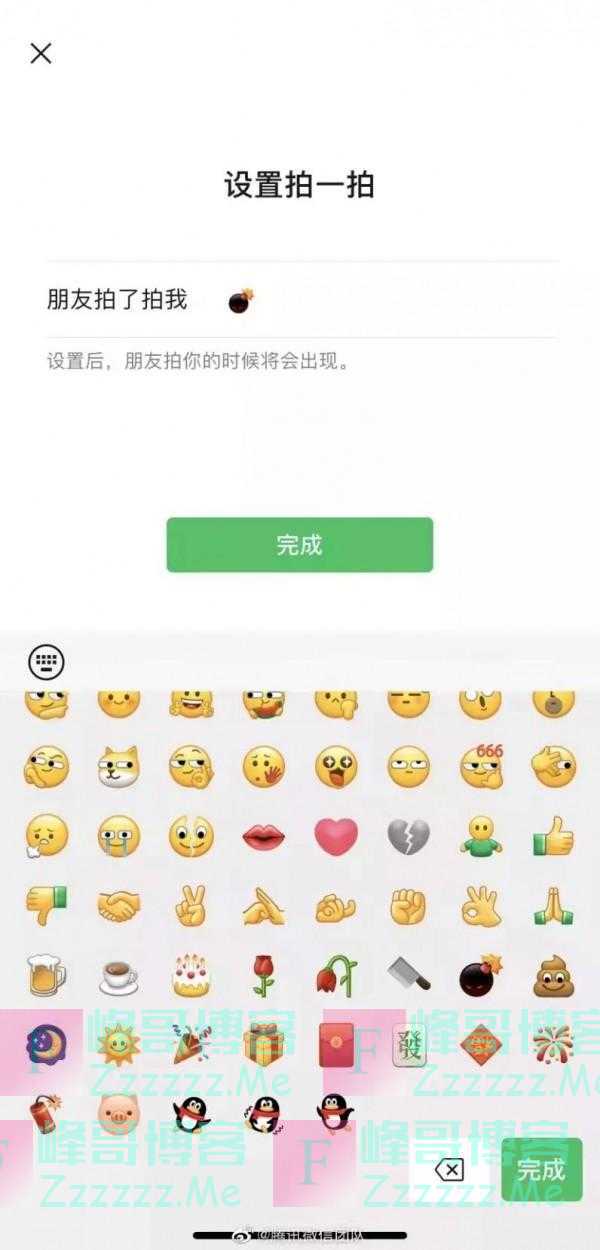Select the red envelope emoji
The image size is (600, 1250).
pyautogui.click(x=336, y=1046)
